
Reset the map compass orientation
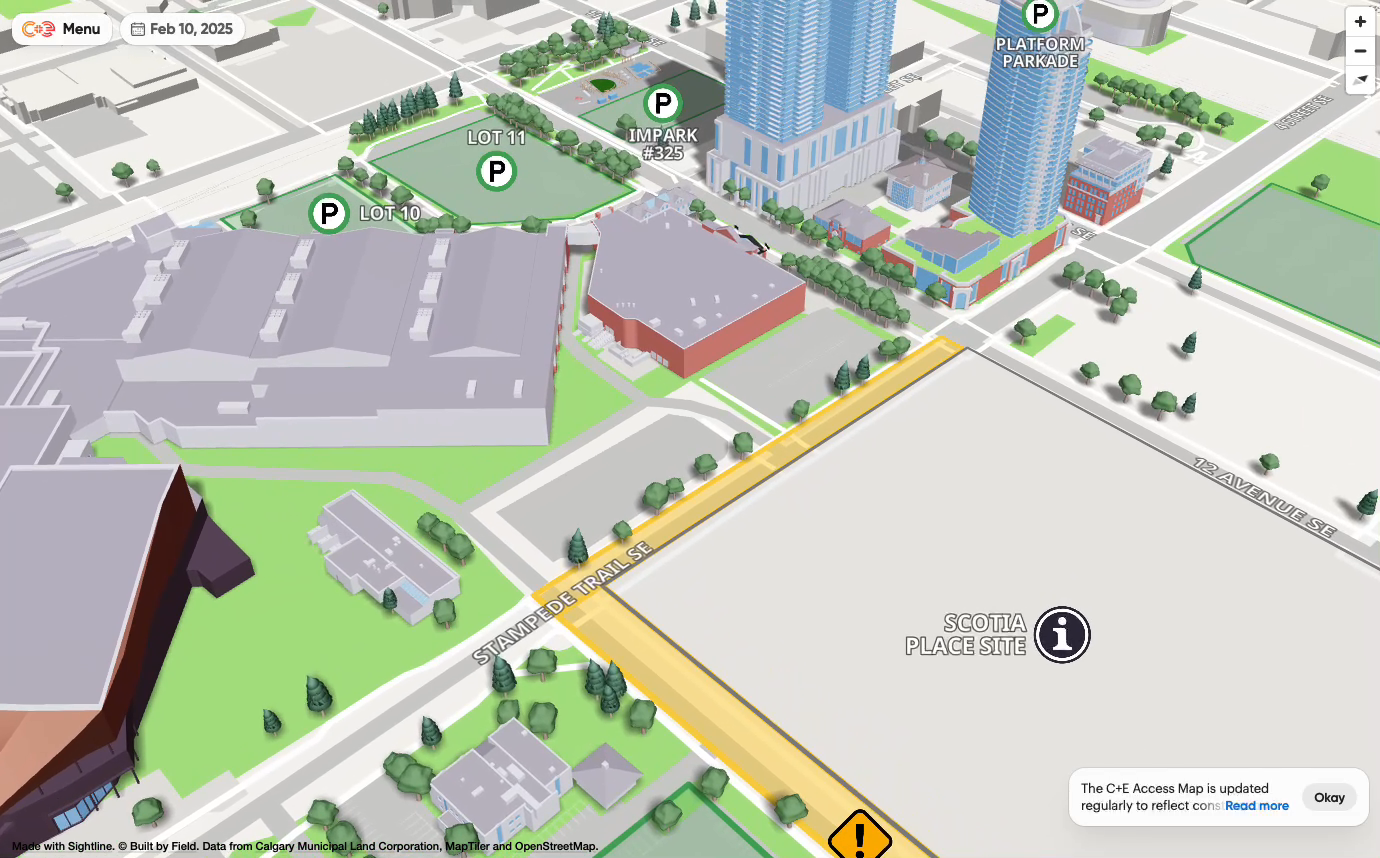click(x=1360, y=80)
